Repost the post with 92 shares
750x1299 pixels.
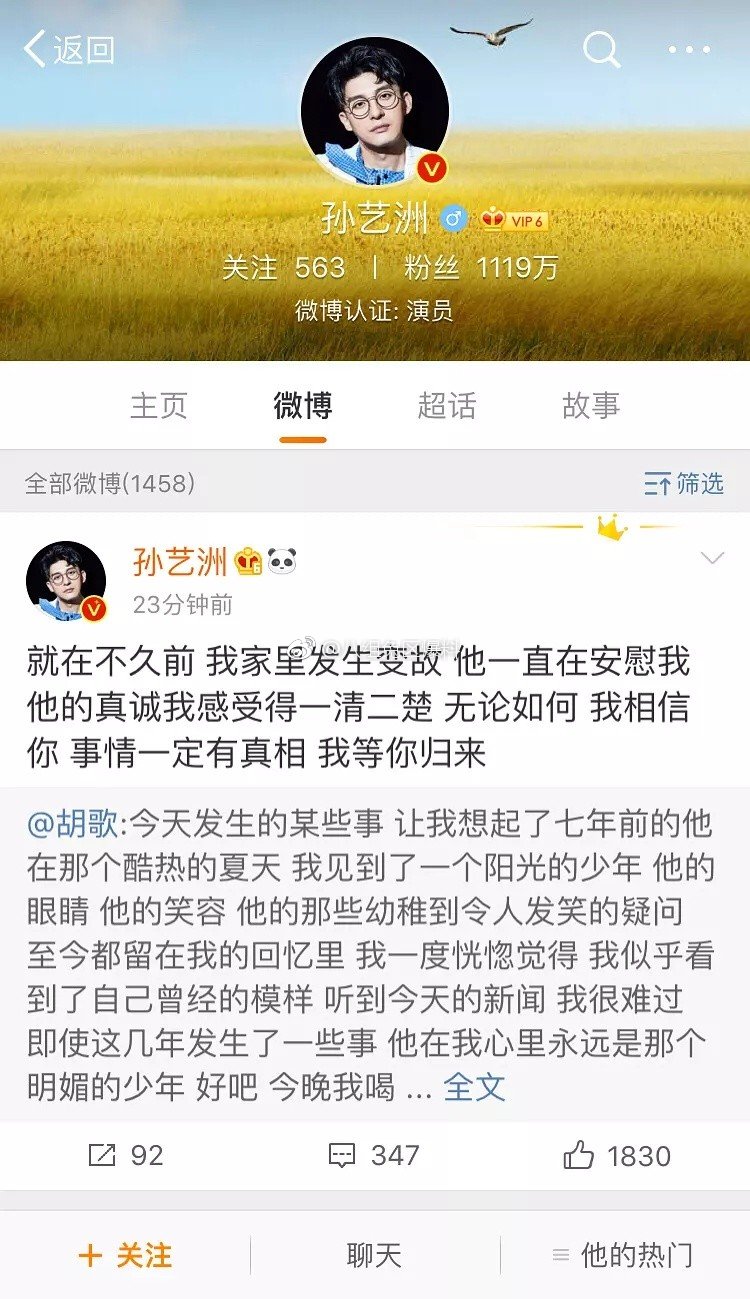tap(126, 1156)
